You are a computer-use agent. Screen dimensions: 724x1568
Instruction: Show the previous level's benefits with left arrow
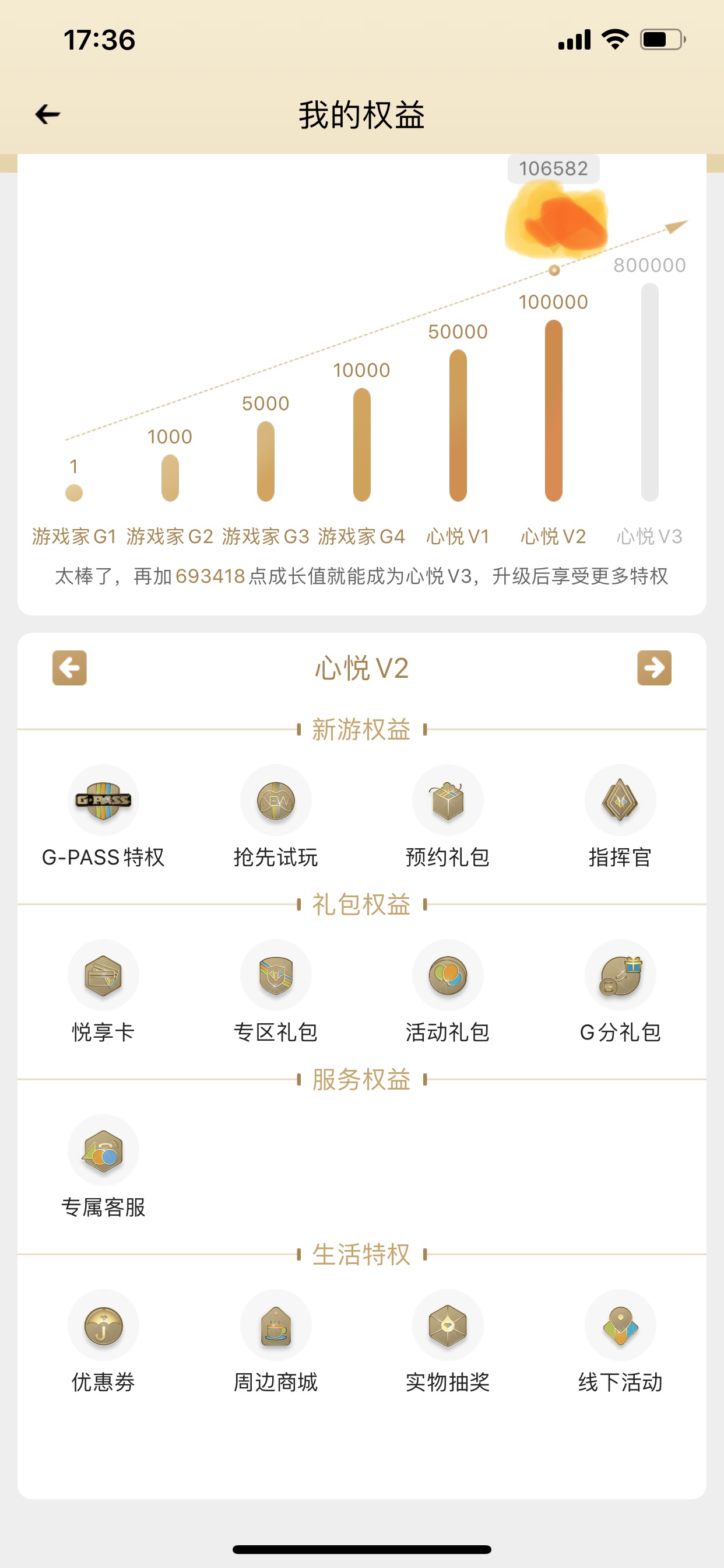pos(69,668)
